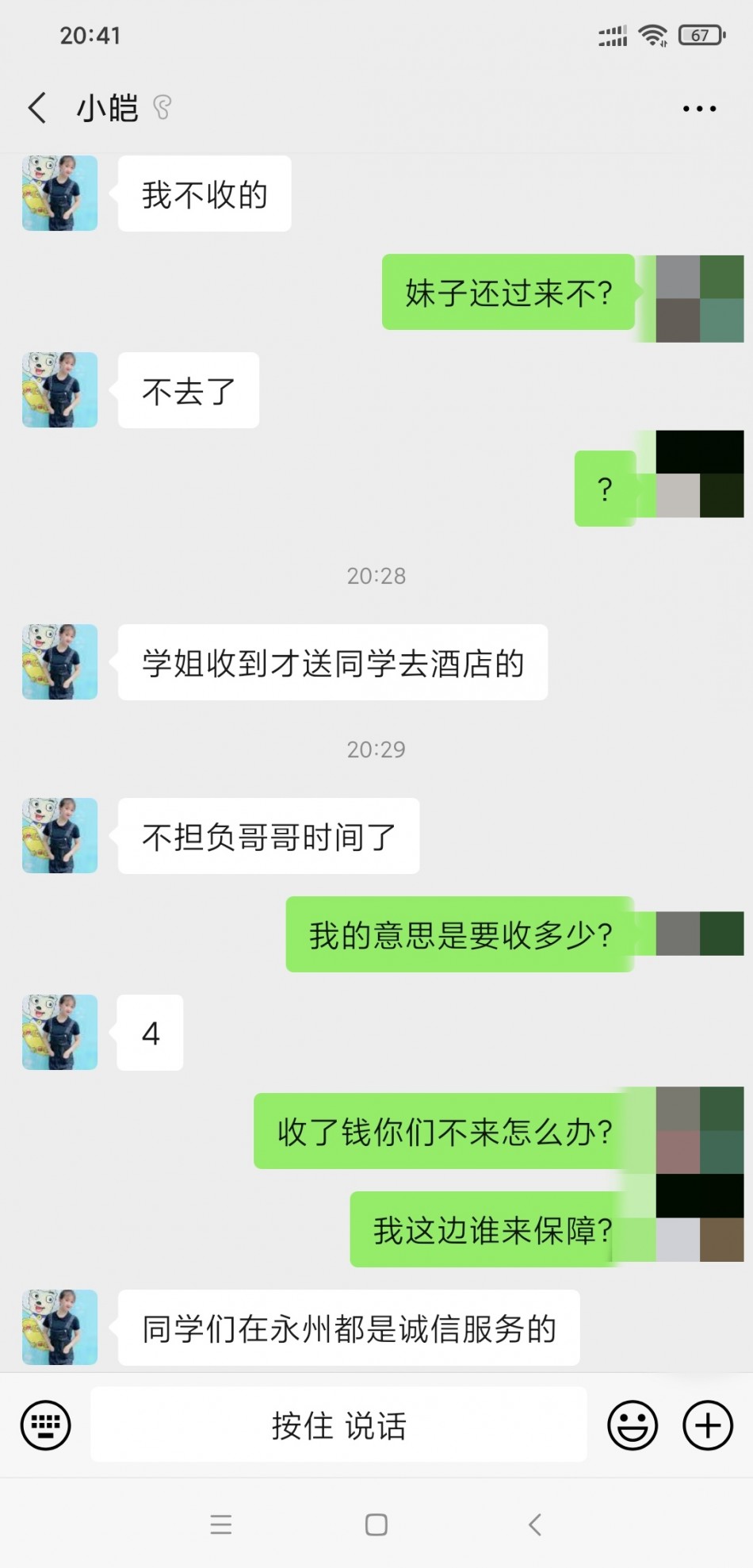Go back from the 小皑 chat
The image size is (753, 1568).
pos(37,108)
